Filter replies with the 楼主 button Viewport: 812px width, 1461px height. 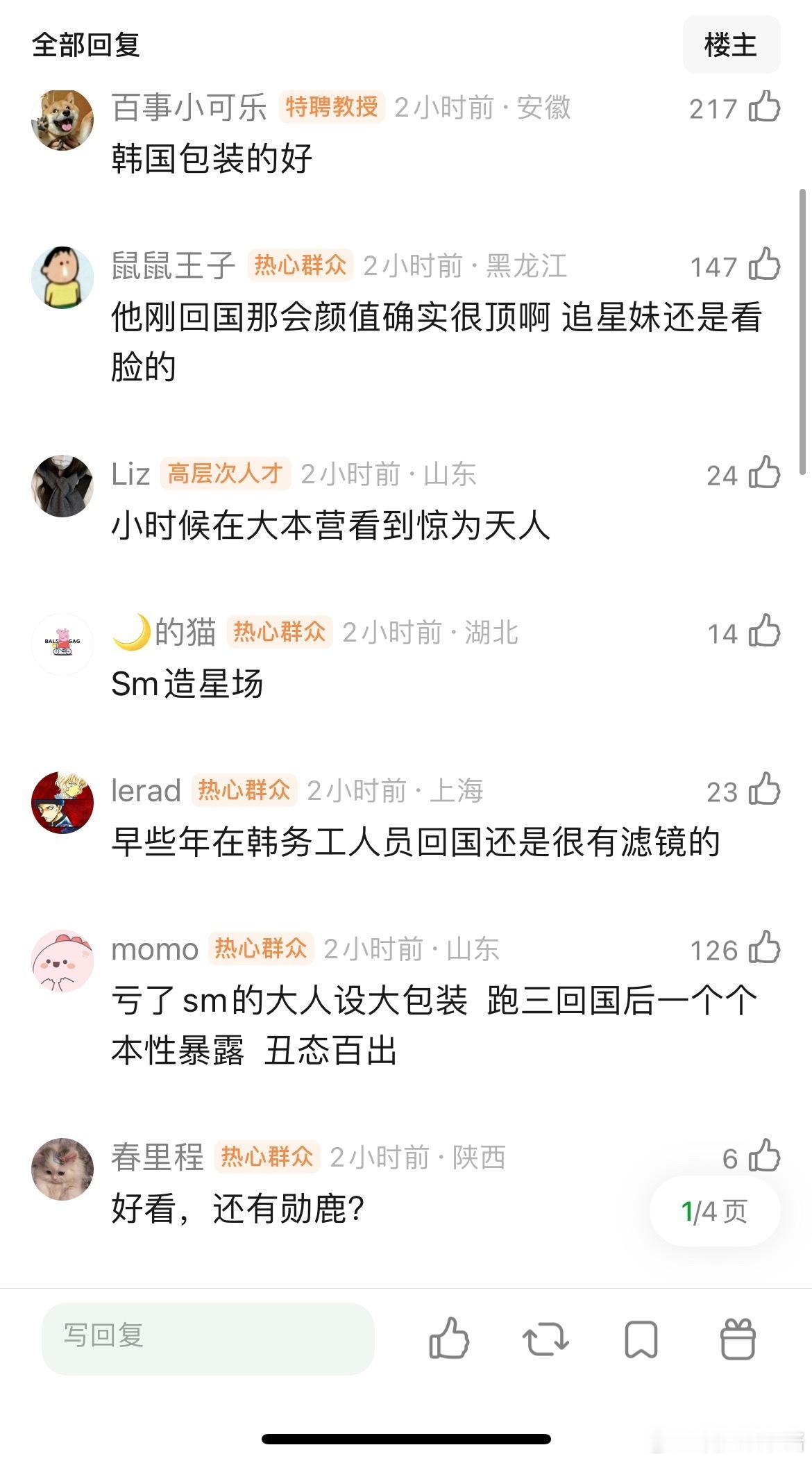(x=731, y=44)
